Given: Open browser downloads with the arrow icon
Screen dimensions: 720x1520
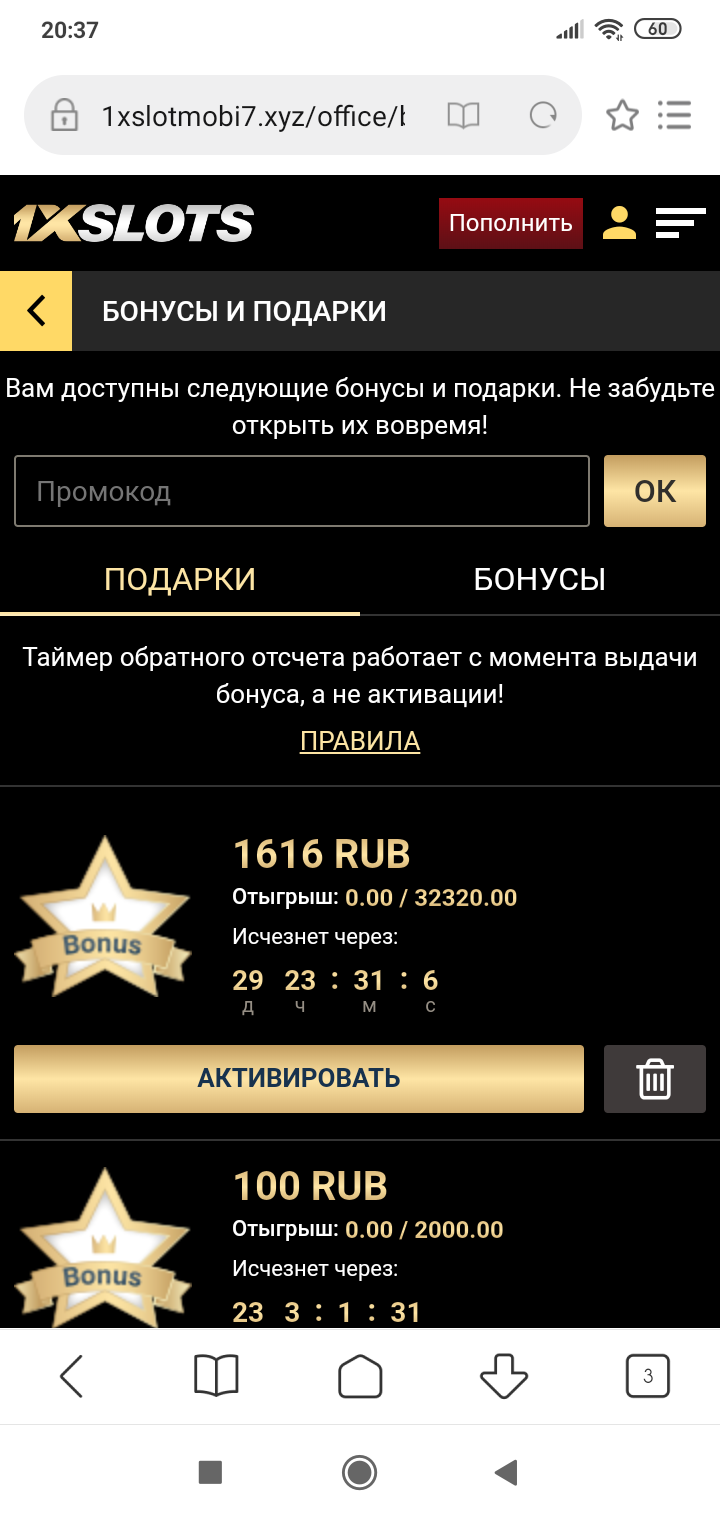Looking at the screenshot, I should pyautogui.click(x=503, y=1375).
